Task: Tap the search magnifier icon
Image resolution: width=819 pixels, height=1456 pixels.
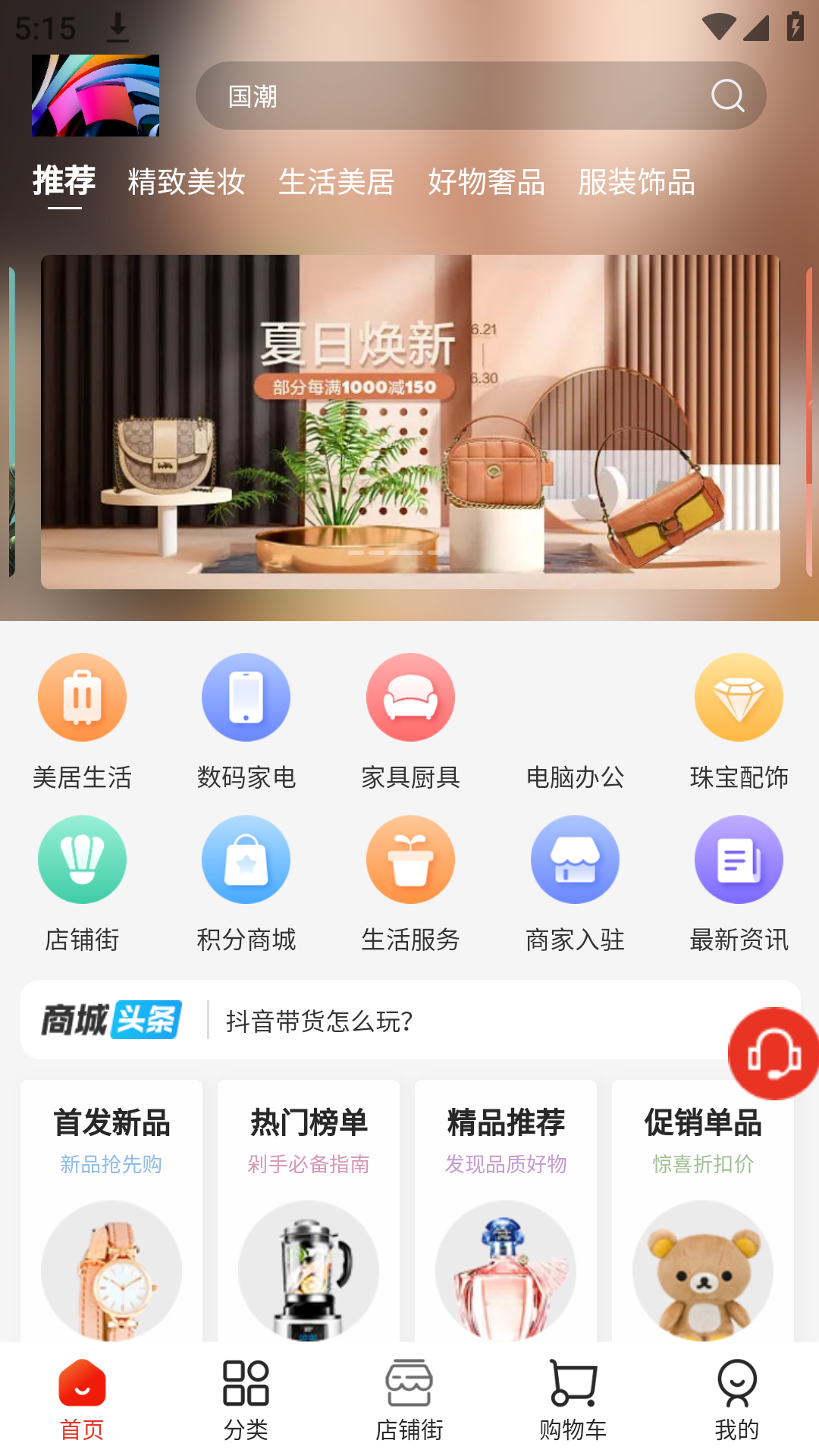Action: pos(727,96)
